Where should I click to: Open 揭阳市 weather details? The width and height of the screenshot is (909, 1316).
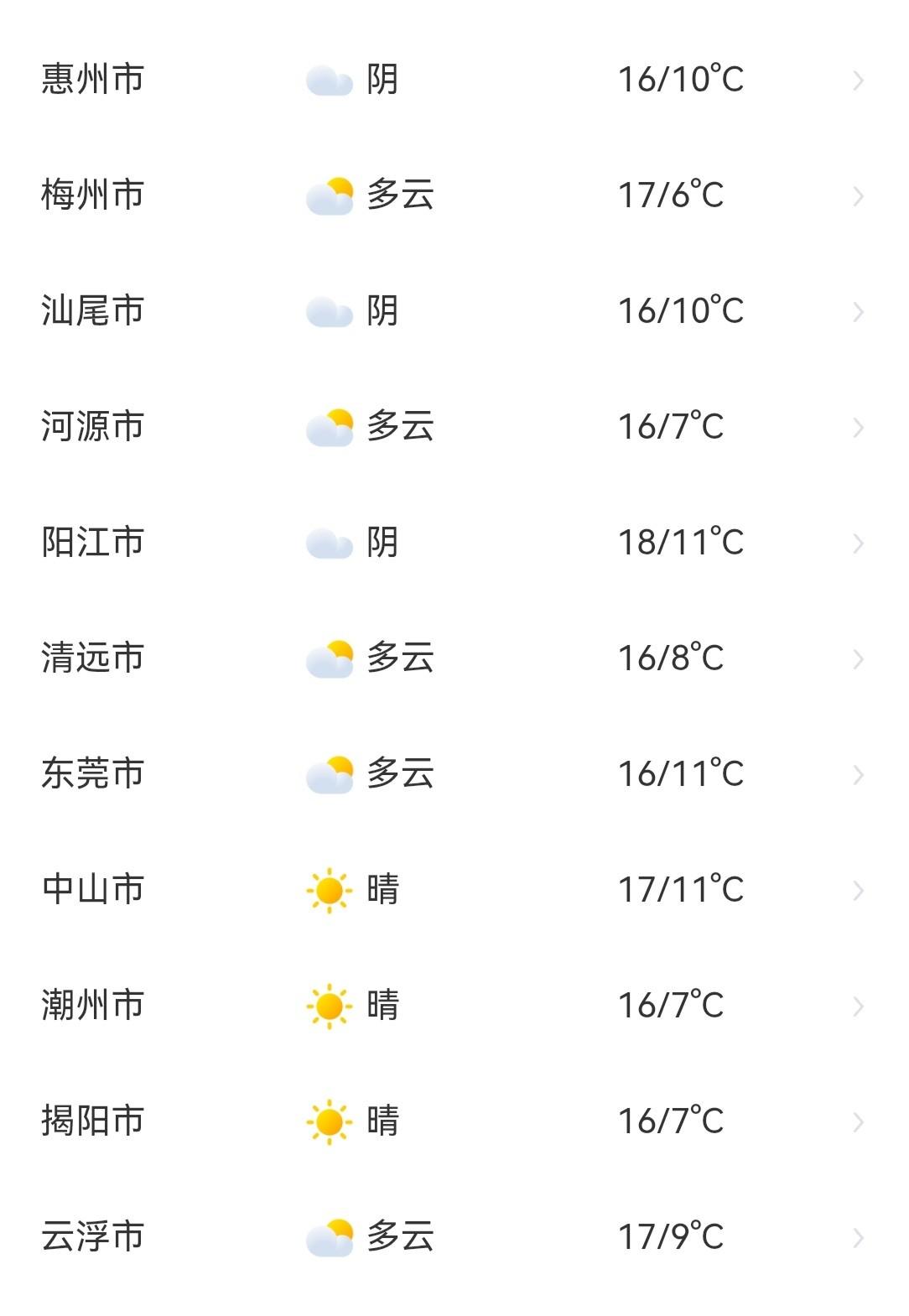(453, 1121)
